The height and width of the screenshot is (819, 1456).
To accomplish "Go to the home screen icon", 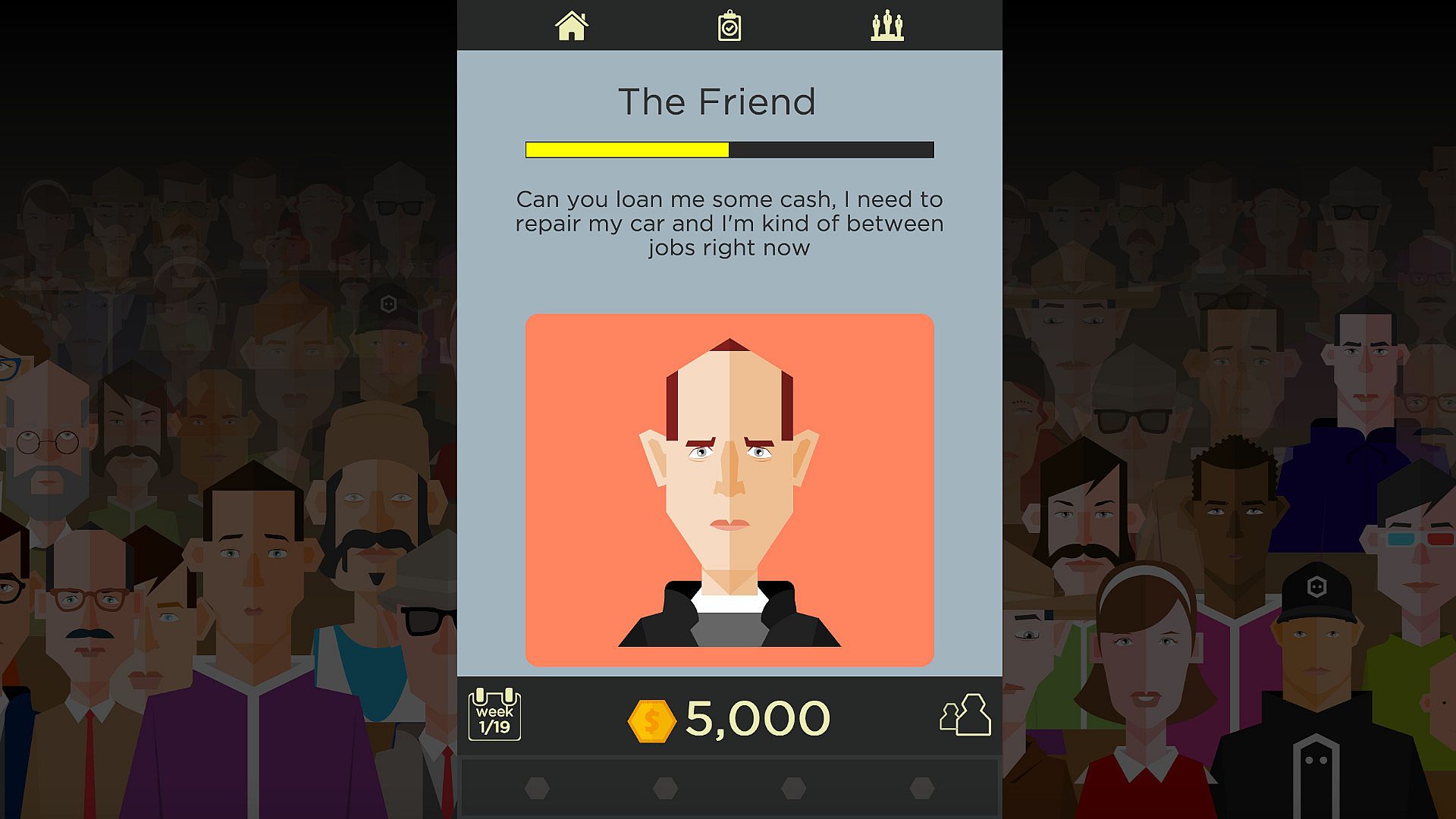I will pos(571,26).
